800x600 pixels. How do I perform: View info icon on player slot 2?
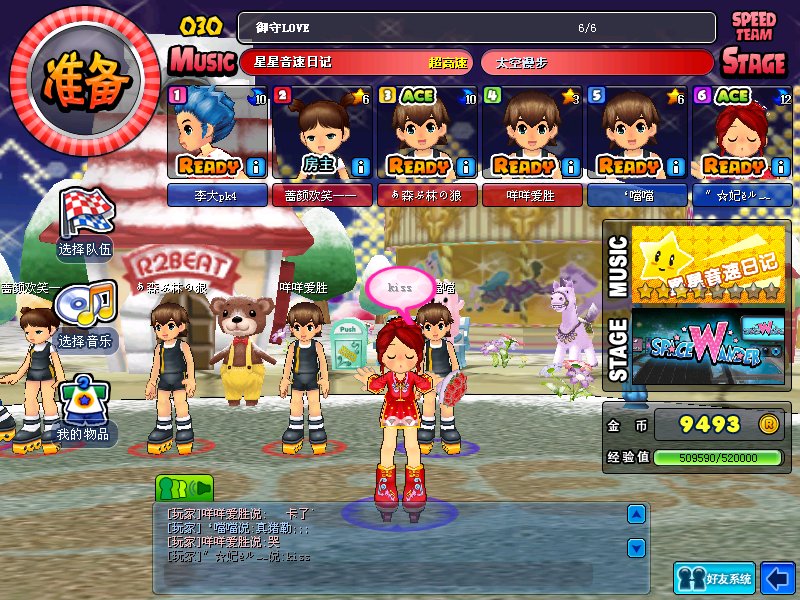(359, 166)
